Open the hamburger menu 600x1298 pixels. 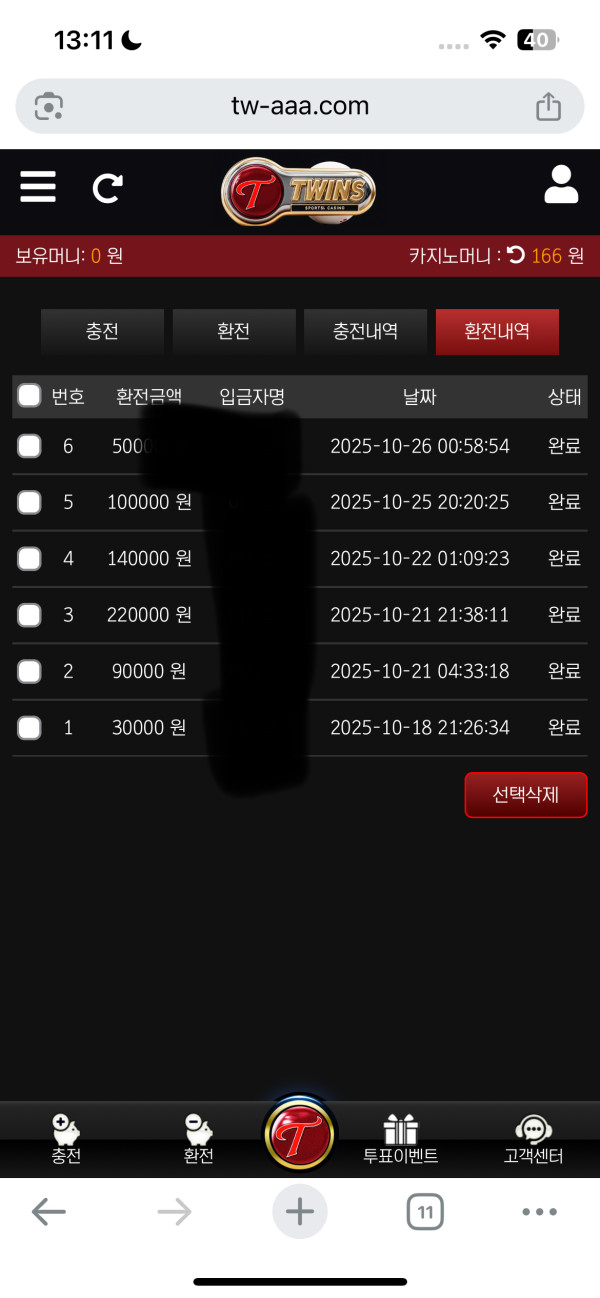click(x=38, y=187)
